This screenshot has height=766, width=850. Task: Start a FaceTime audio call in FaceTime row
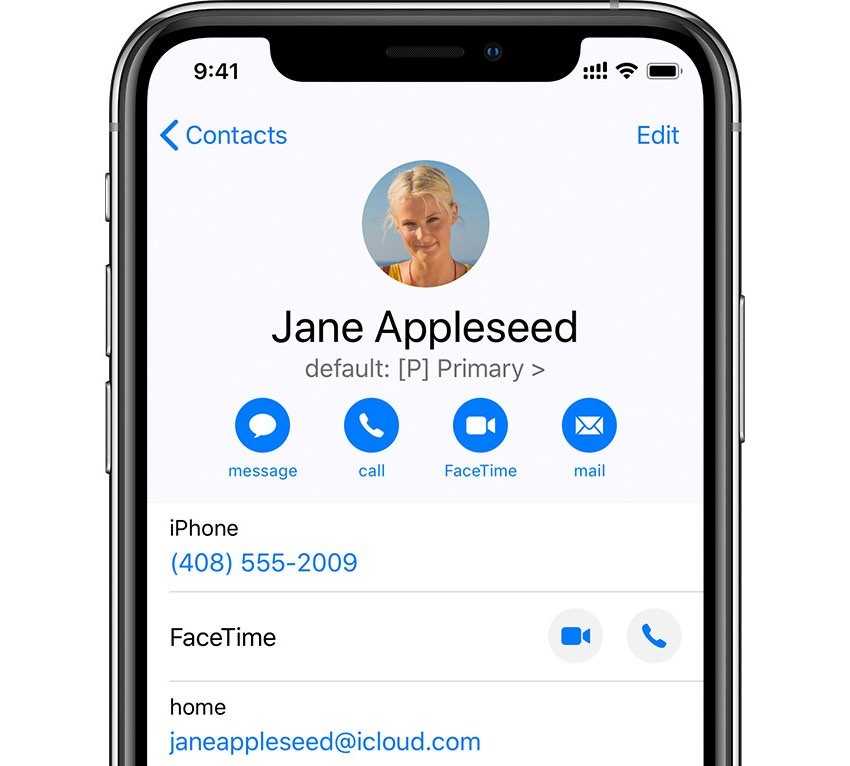(654, 636)
